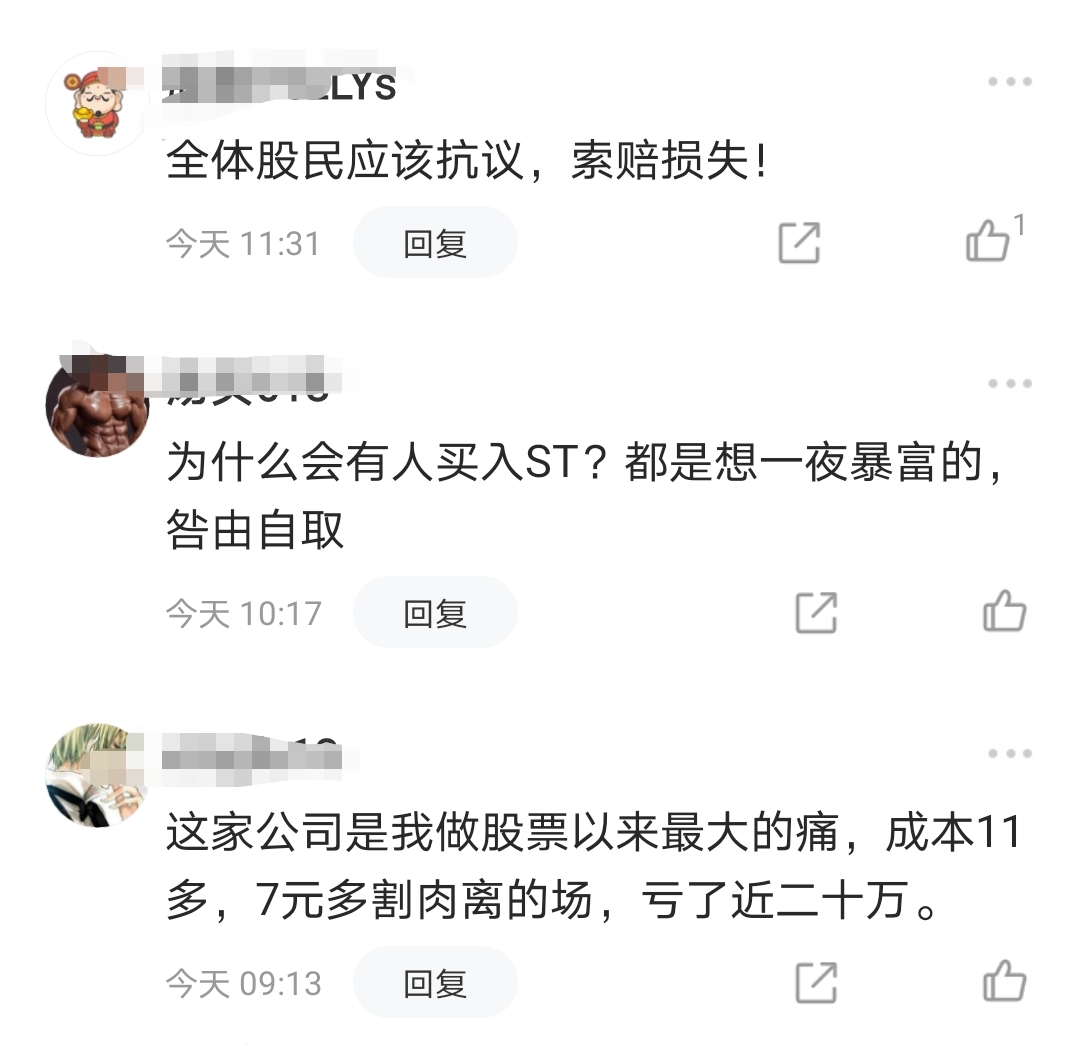Like the comment ending with 咎由自取
This screenshot has width=1080, height=1045.
coord(1004,611)
